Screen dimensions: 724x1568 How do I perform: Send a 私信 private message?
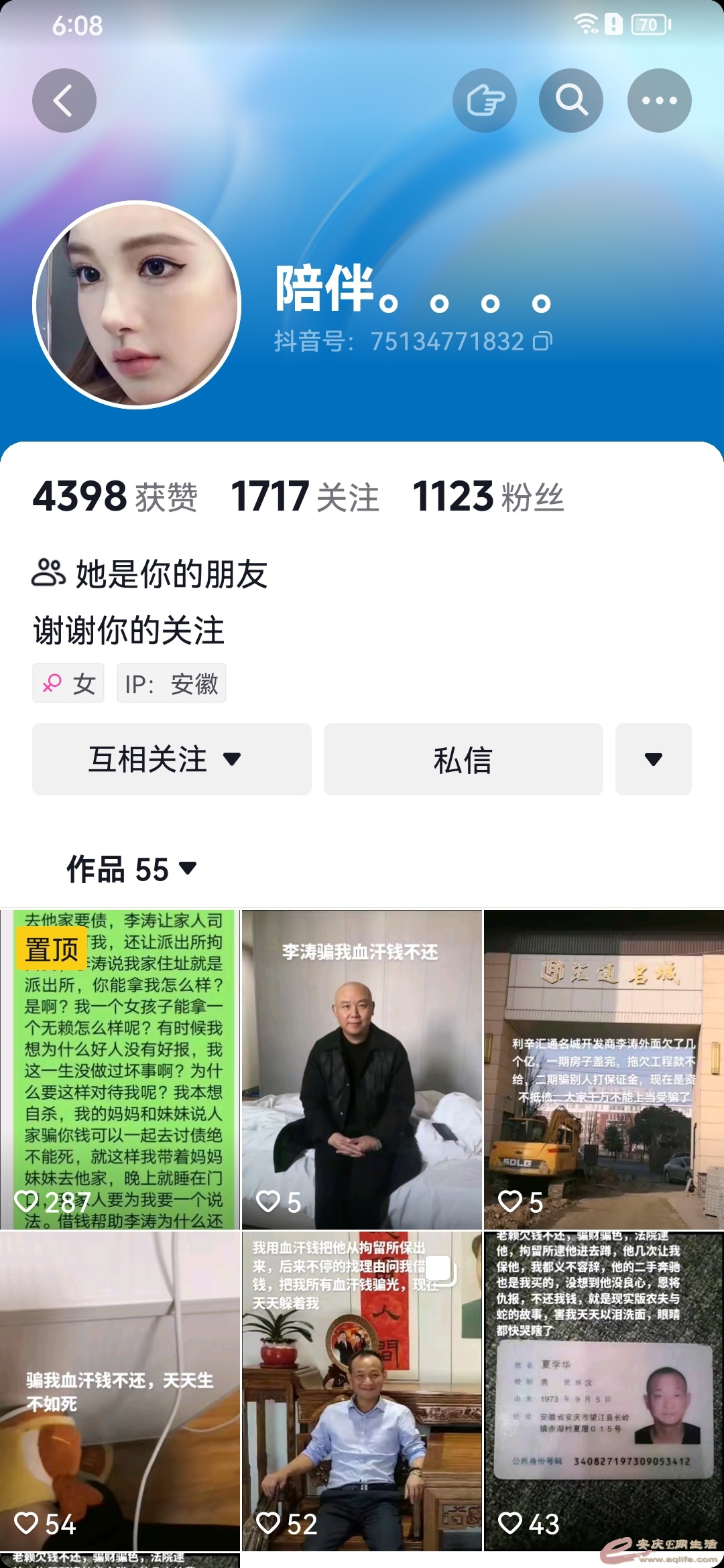click(463, 759)
